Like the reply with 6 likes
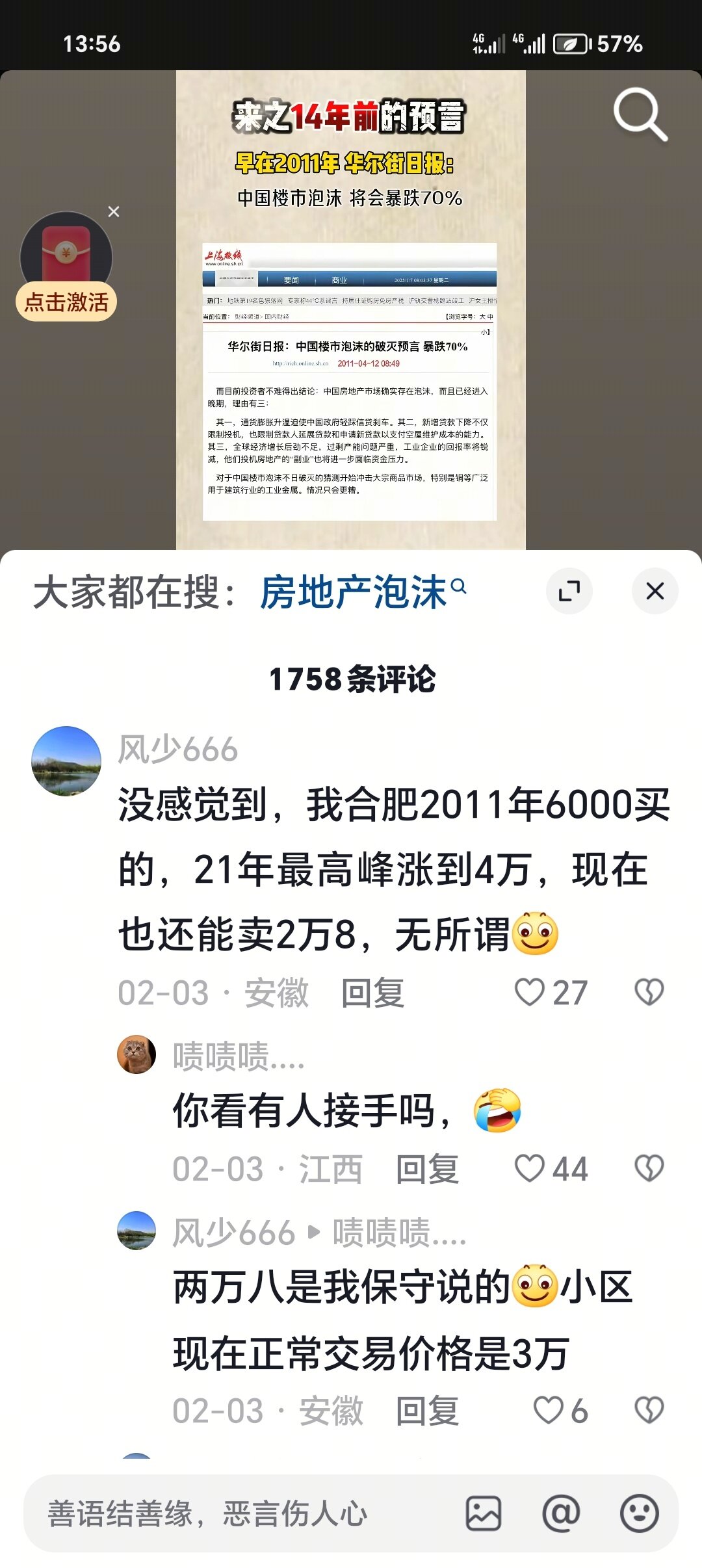The image size is (702, 1568). pyautogui.click(x=548, y=1411)
